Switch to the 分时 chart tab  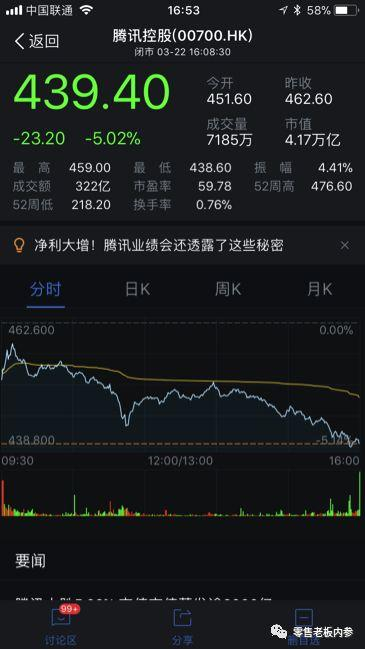(x=46, y=289)
